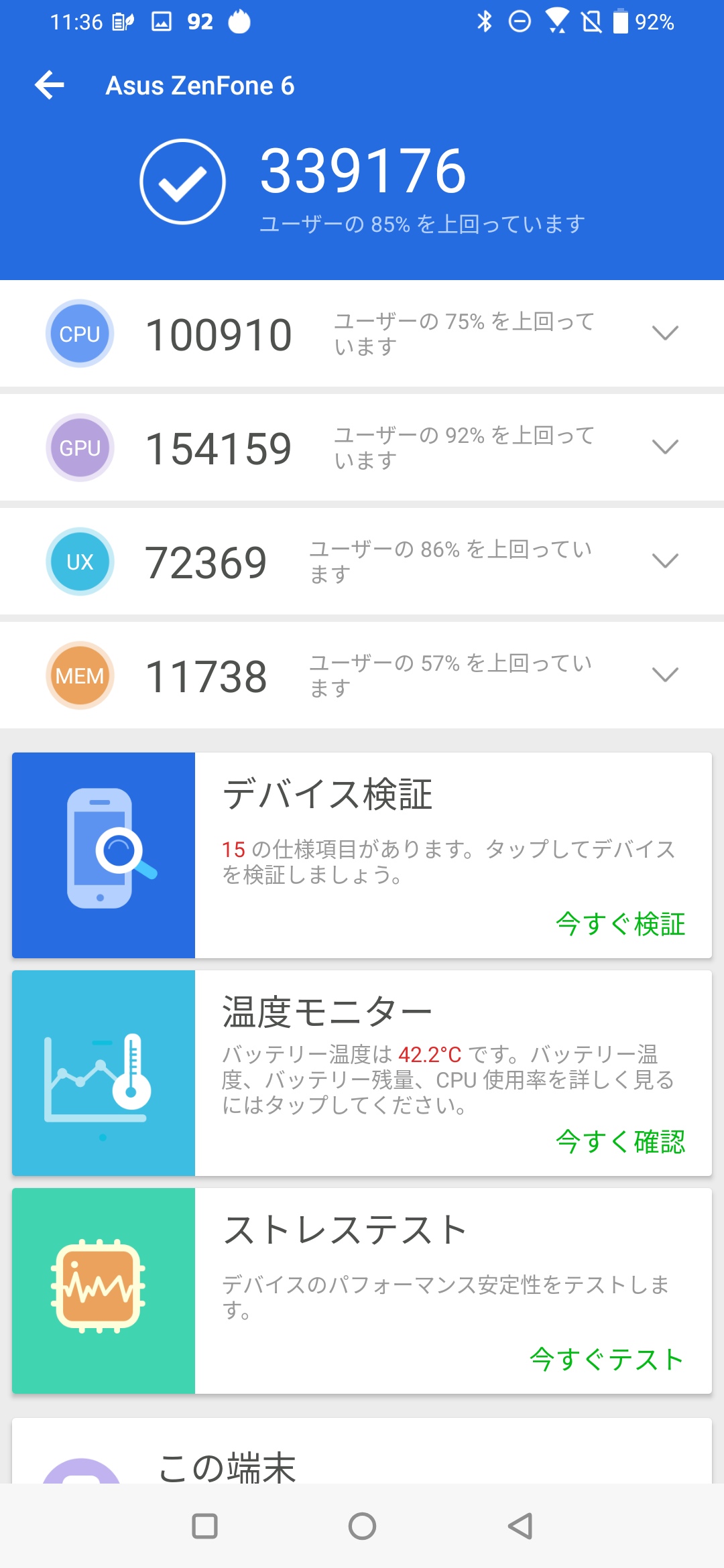Go back using the header arrow

[x=50, y=85]
